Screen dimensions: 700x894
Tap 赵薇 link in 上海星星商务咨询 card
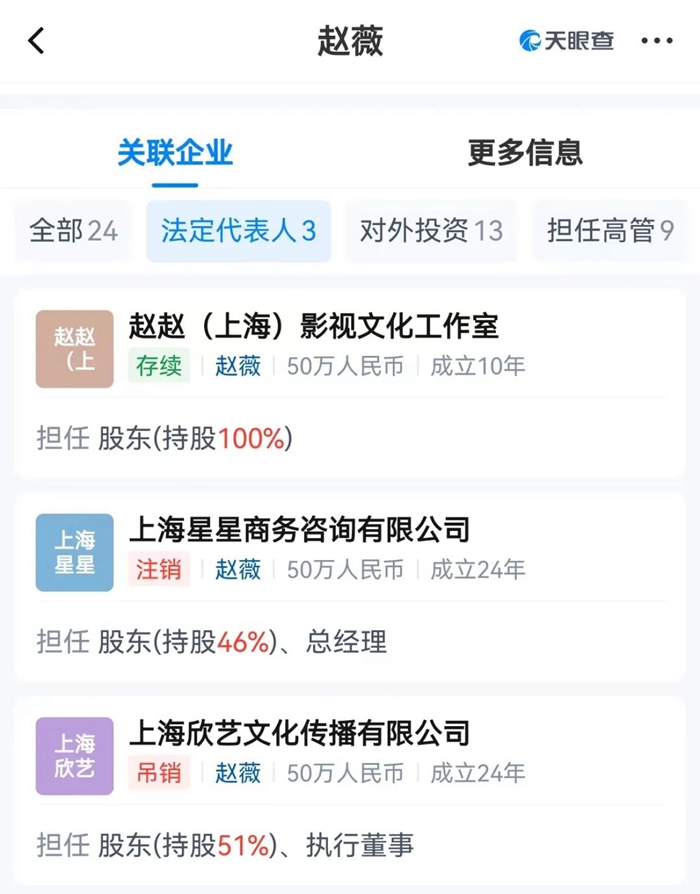[x=238, y=570]
